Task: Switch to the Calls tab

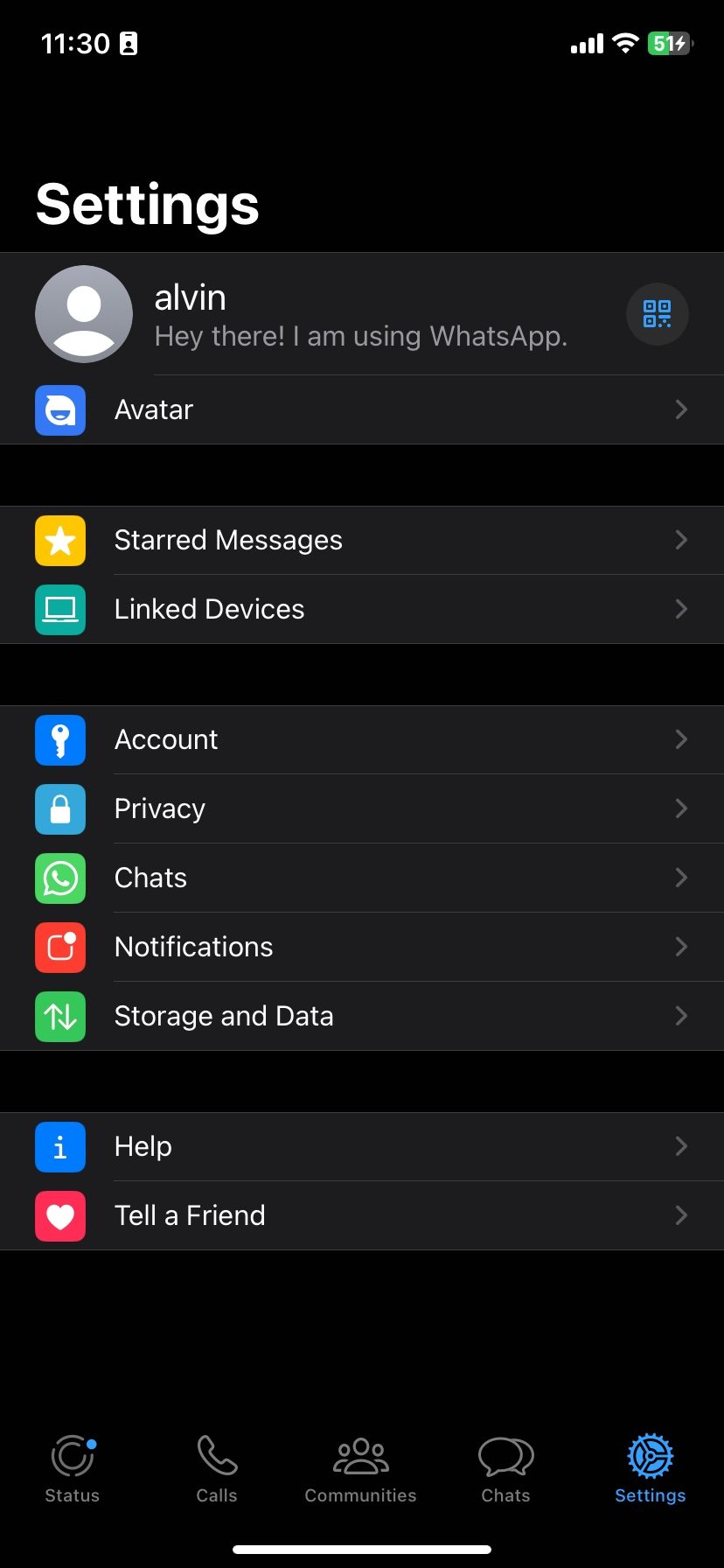Action: click(x=216, y=1468)
